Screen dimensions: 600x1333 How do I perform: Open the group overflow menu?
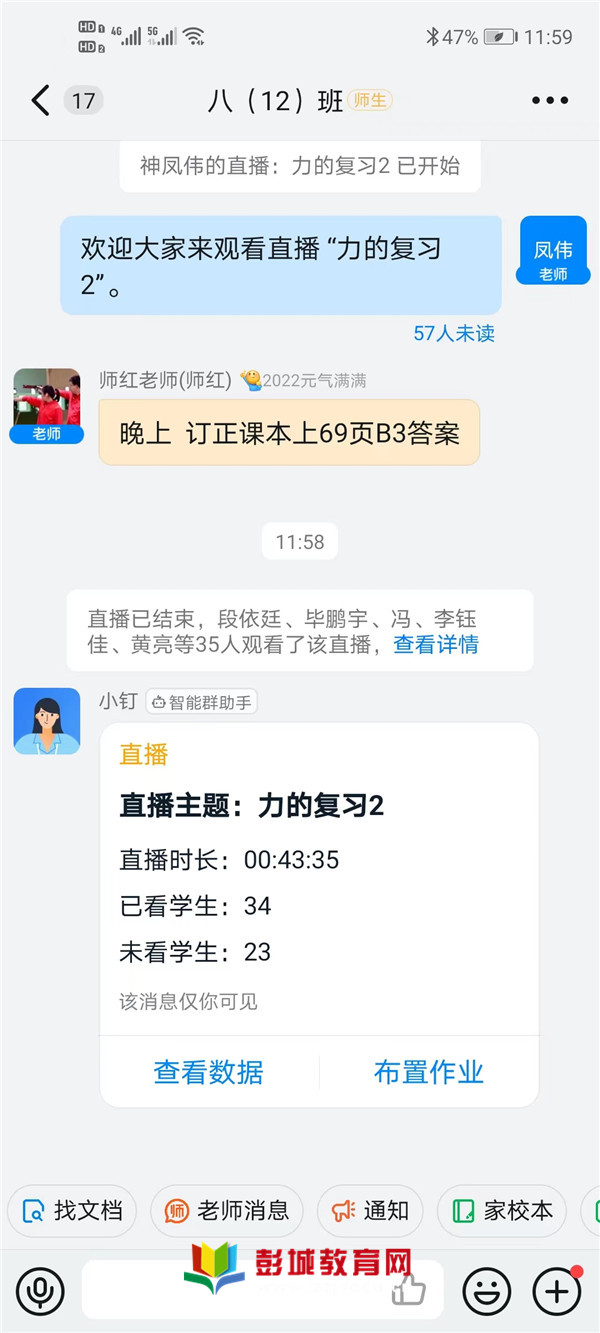tap(549, 100)
